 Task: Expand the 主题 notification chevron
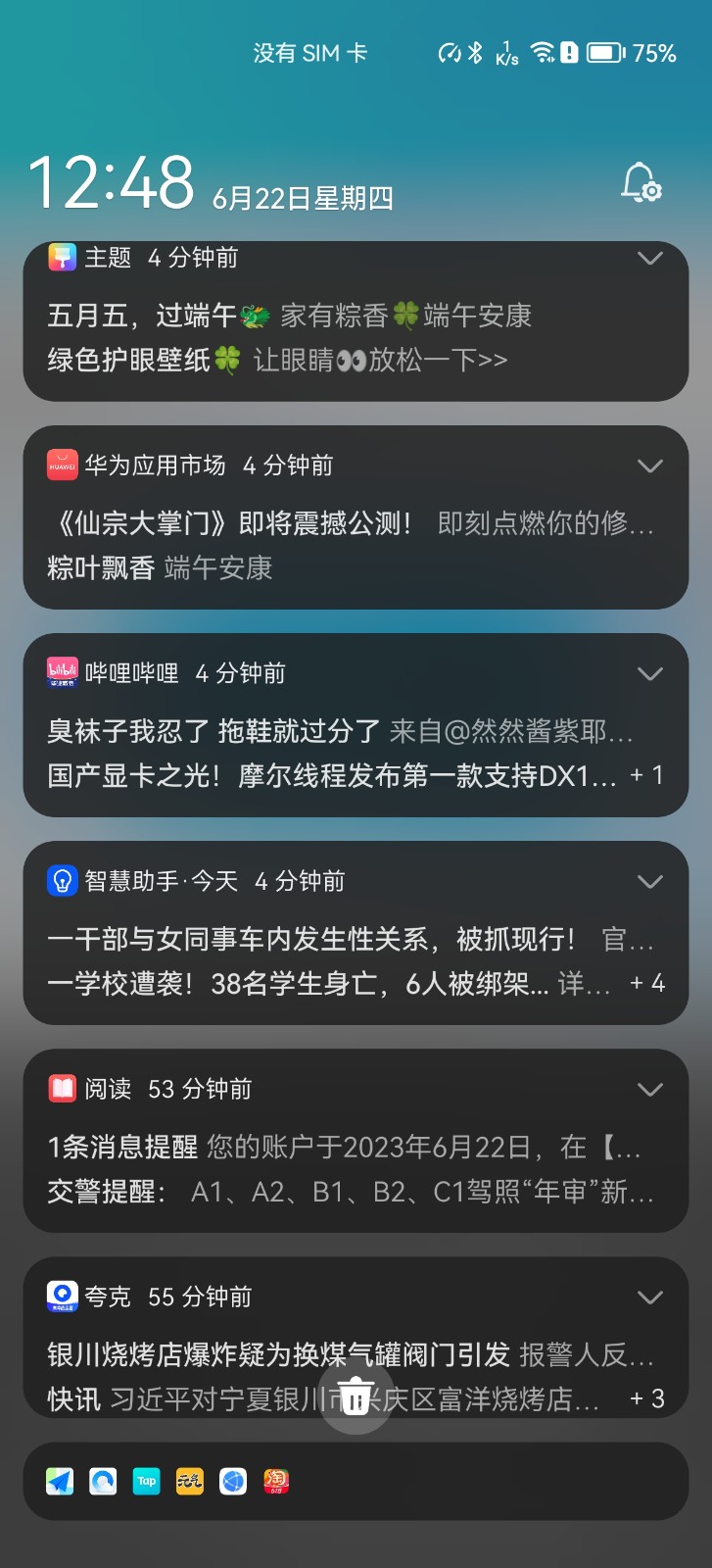click(x=649, y=258)
